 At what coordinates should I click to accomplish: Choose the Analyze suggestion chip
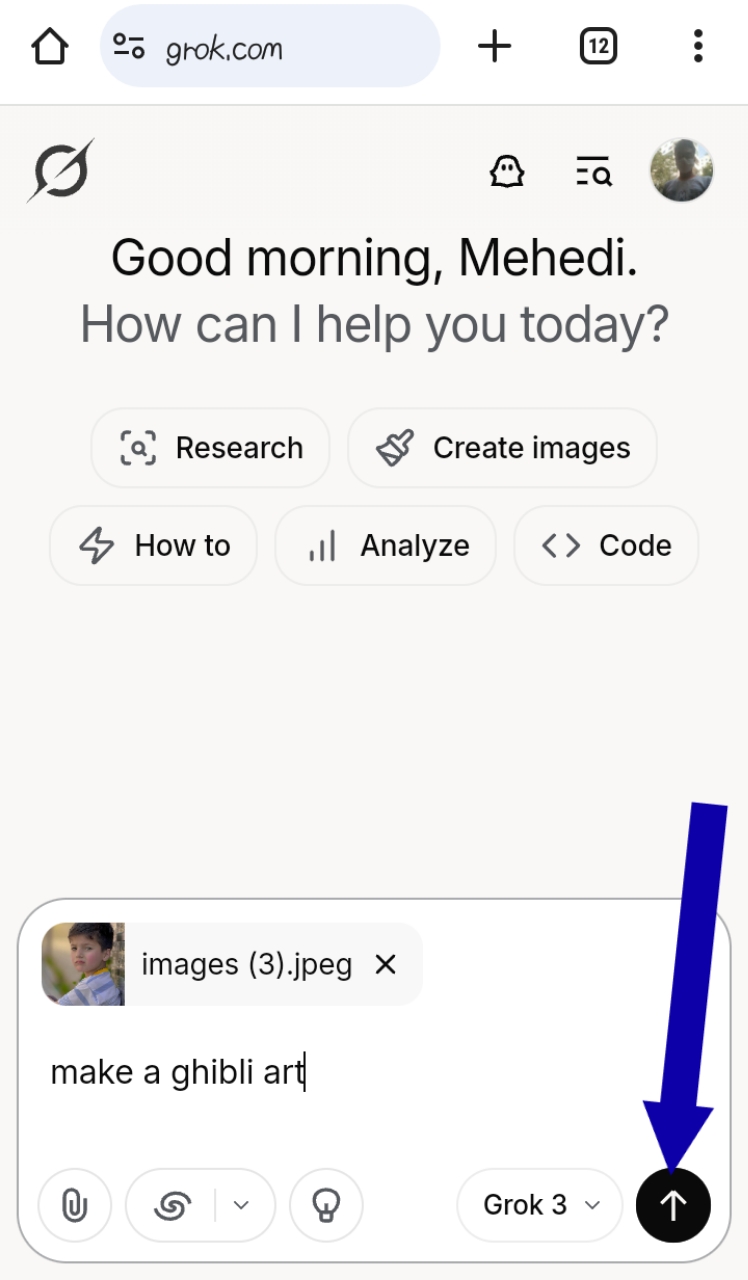[x=386, y=545]
